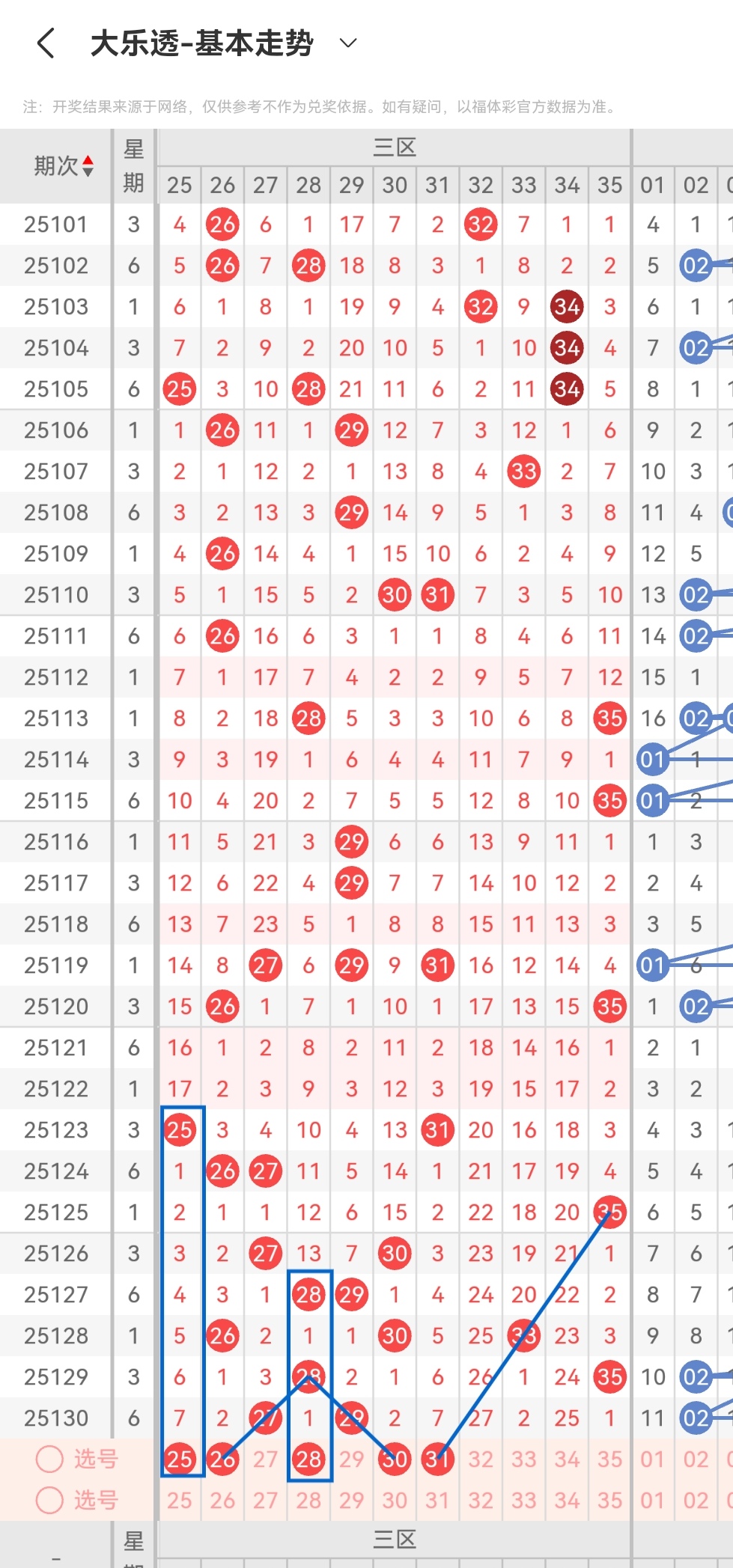Image resolution: width=733 pixels, height=1568 pixels.
Task: Pick number 30 in the lower 选号 row
Action: pyautogui.click(x=395, y=1500)
